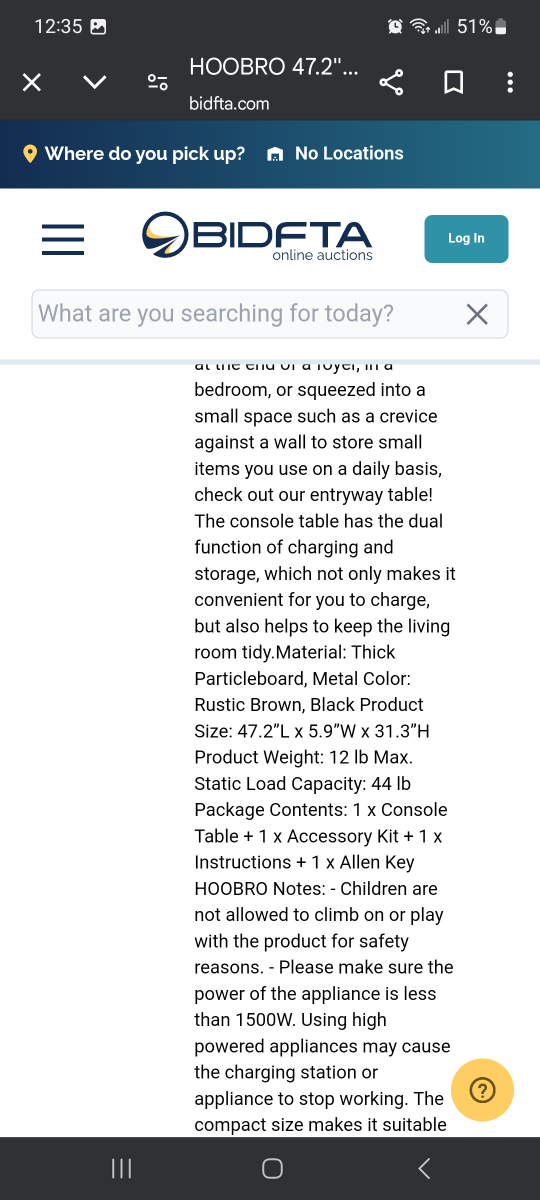Clear the search box with the X
The width and height of the screenshot is (540, 1200).
478,314
